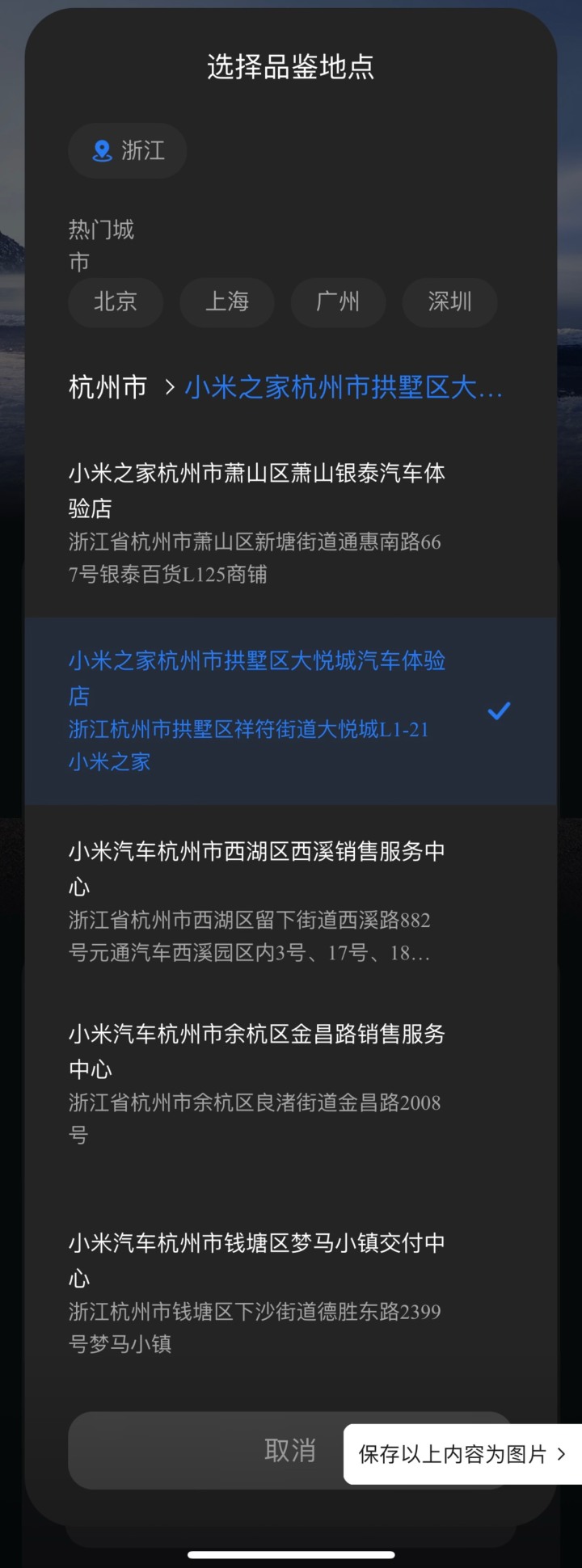Go back to 杭州市 breadcrumb level
This screenshot has height=1568, width=582.
pos(108,388)
